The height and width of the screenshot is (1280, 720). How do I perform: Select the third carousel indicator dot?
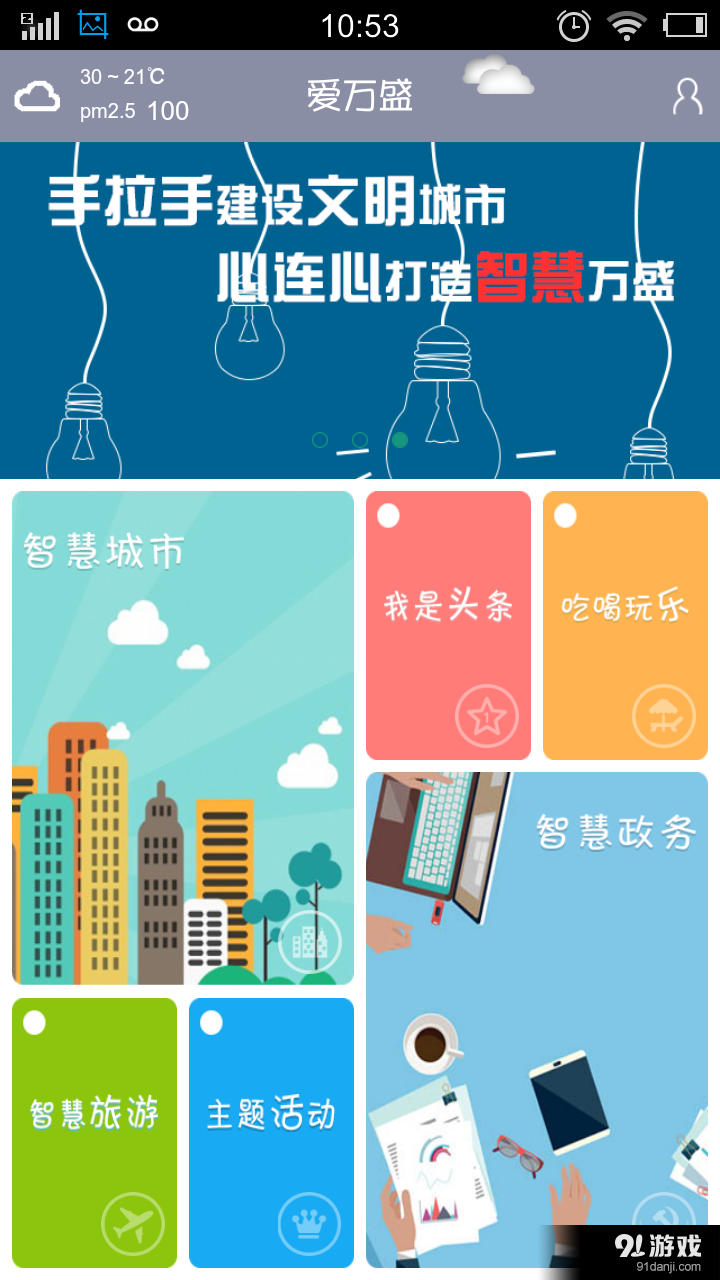tap(399, 440)
